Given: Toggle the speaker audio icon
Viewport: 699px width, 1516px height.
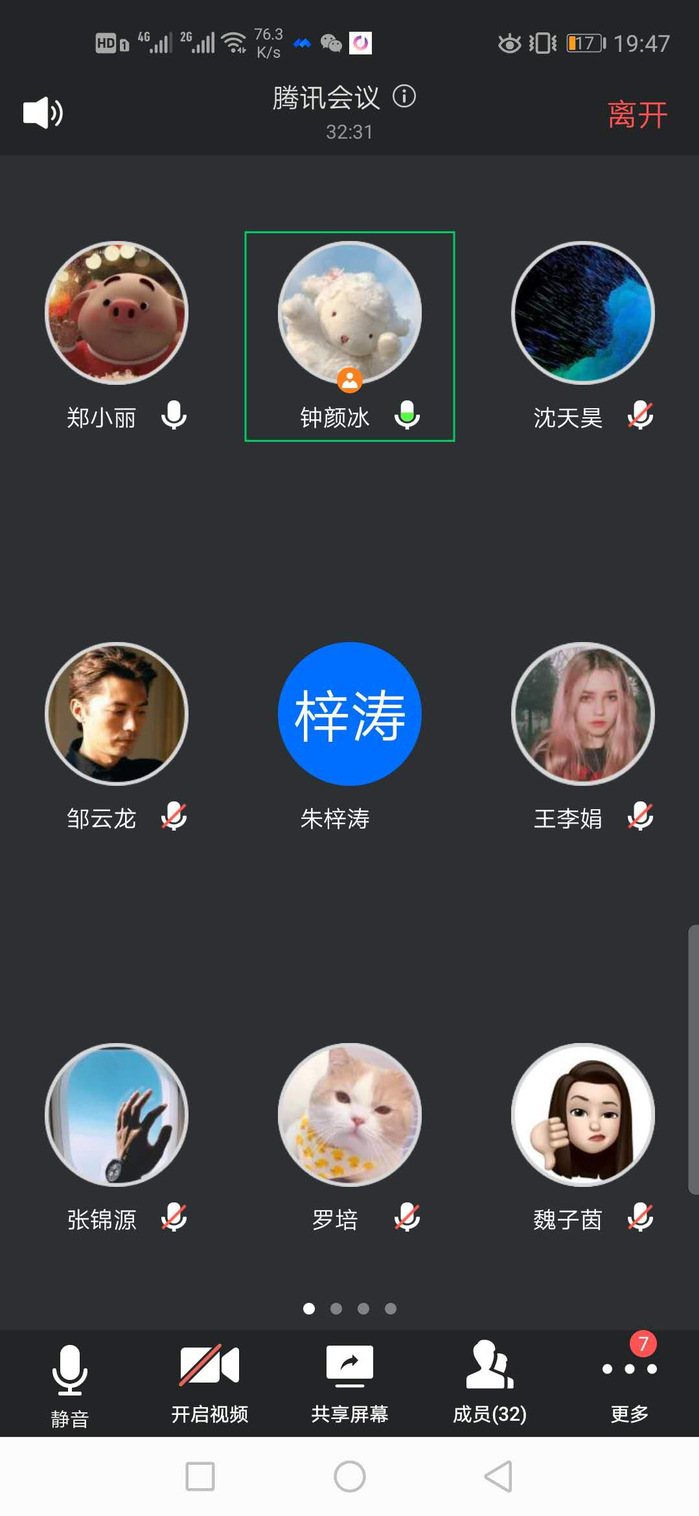Looking at the screenshot, I should click(x=42, y=113).
